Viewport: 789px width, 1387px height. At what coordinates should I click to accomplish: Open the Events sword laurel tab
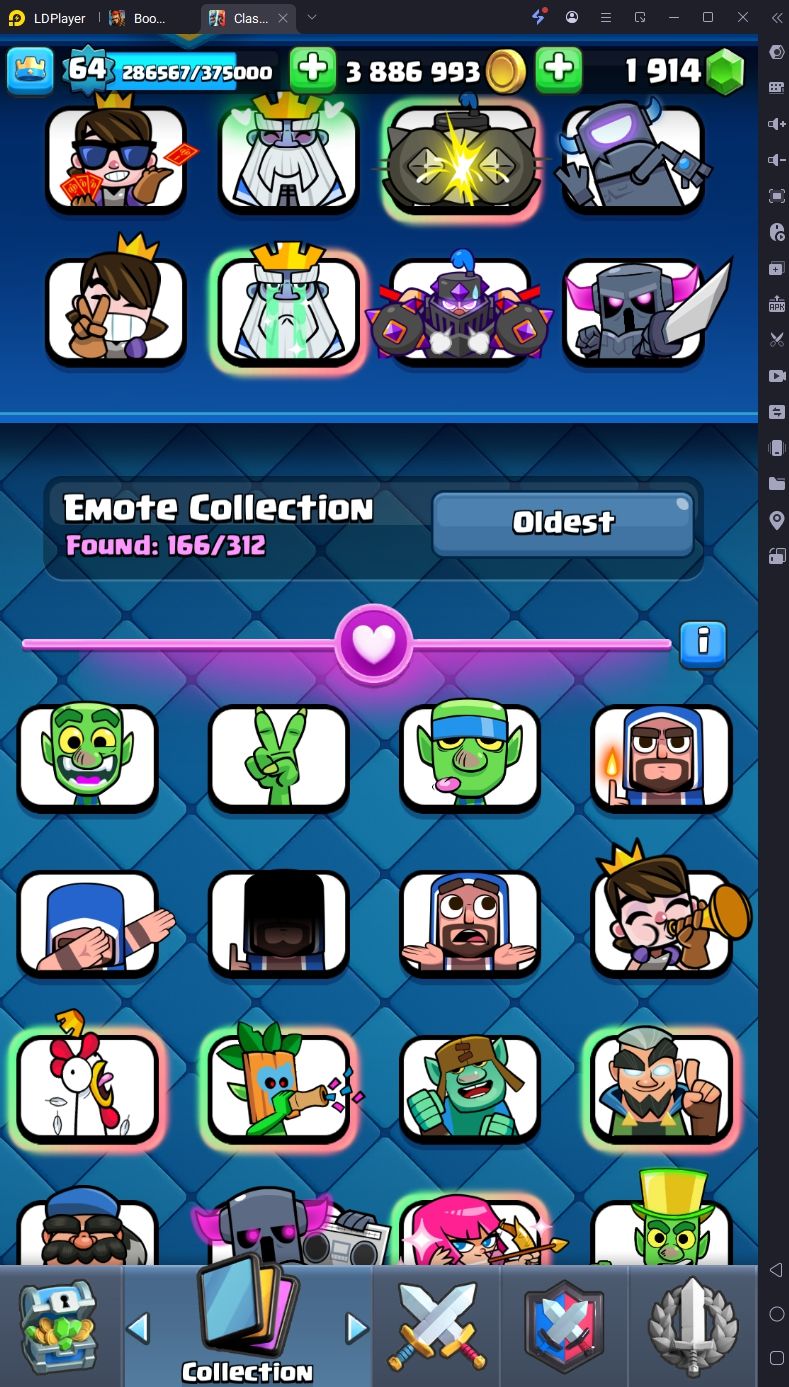coord(693,1326)
